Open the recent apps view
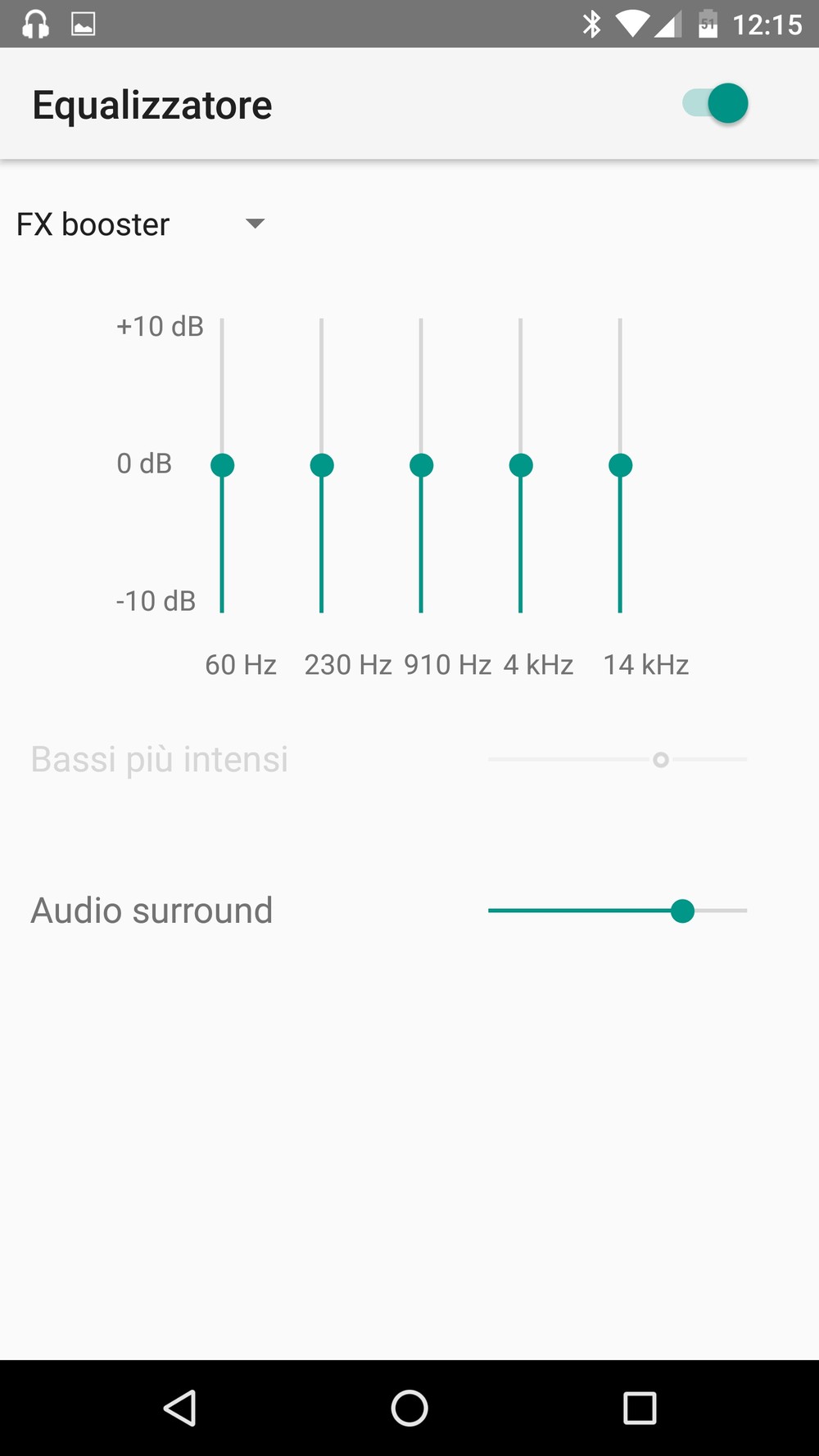 pyautogui.click(x=640, y=1408)
